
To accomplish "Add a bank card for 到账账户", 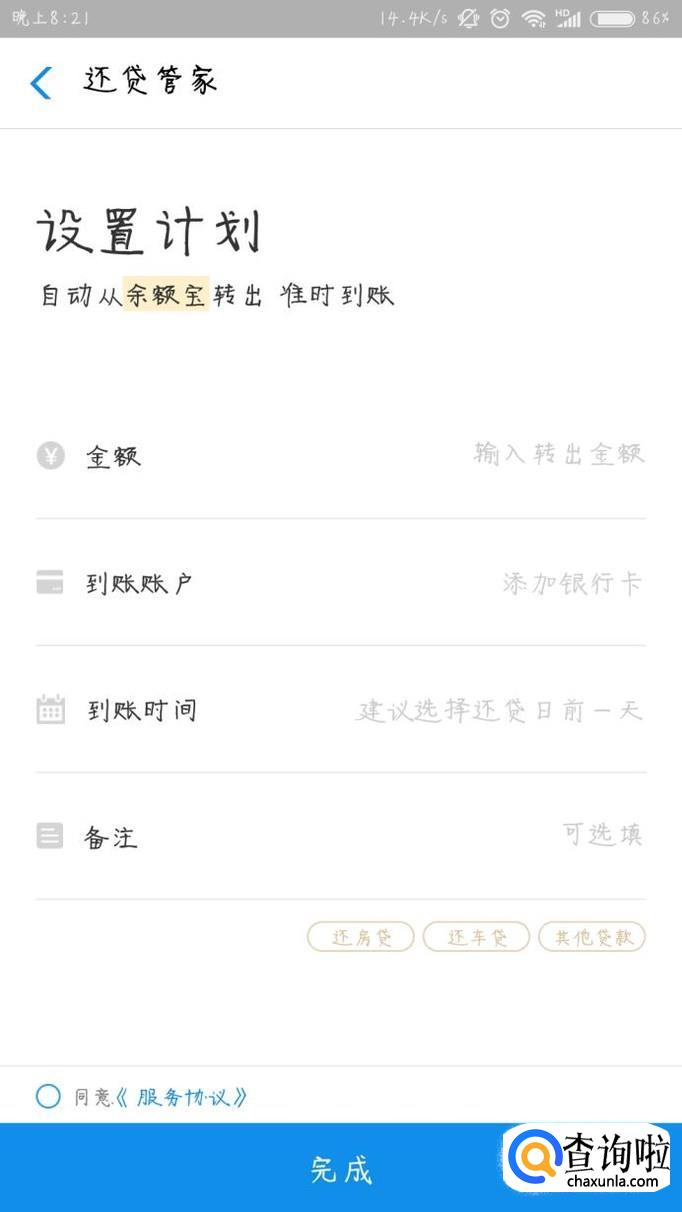I will pyautogui.click(x=572, y=583).
